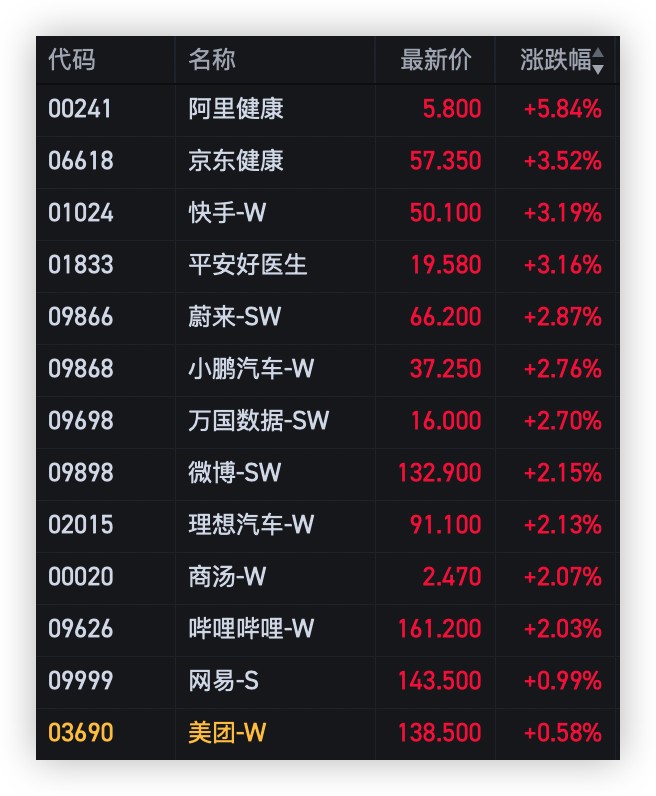Select 万国数据-SW from the list
The width and height of the screenshot is (656, 796).
click(258, 421)
